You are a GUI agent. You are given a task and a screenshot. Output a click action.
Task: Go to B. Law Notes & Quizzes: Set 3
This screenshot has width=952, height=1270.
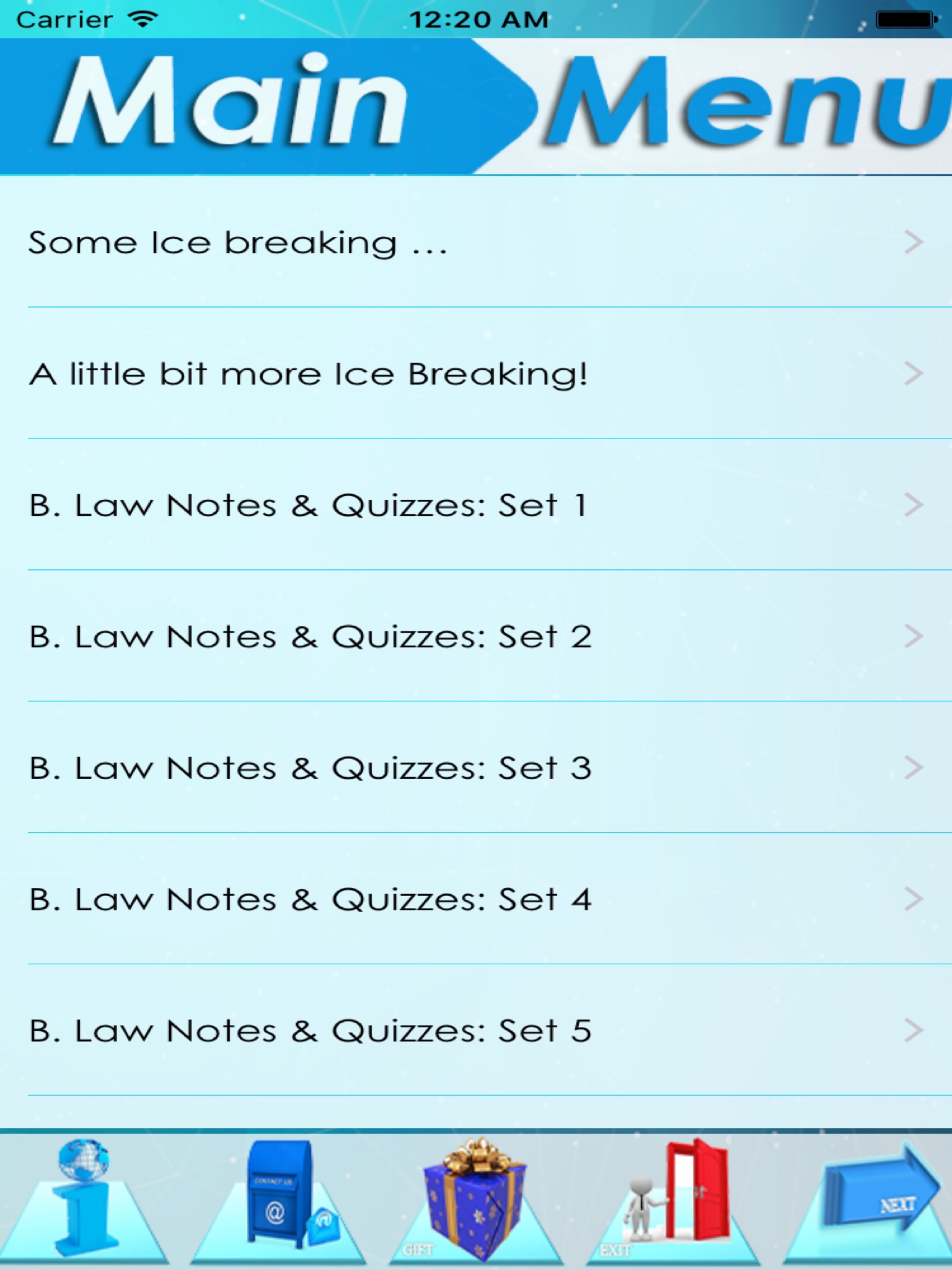coord(476,768)
